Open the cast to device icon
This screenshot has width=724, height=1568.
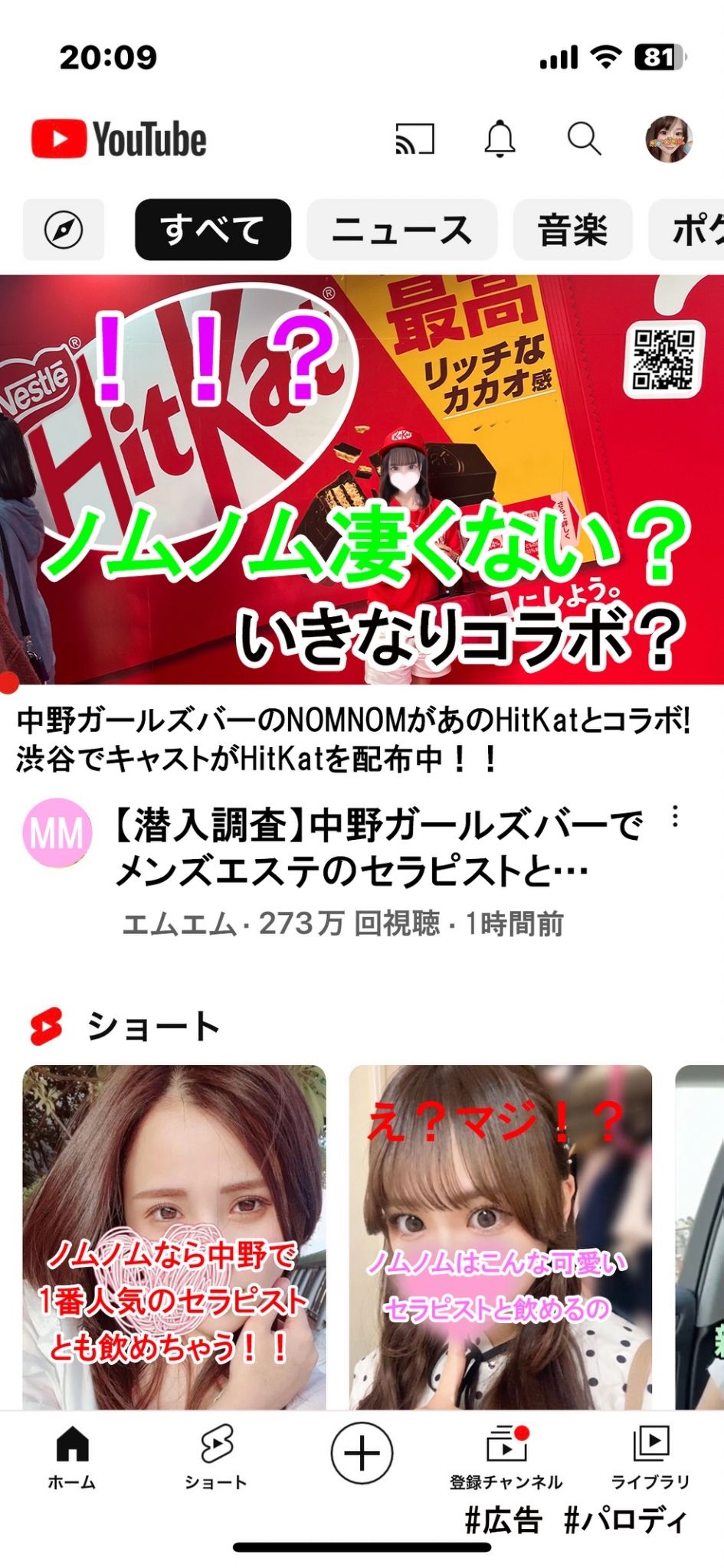pos(414,139)
